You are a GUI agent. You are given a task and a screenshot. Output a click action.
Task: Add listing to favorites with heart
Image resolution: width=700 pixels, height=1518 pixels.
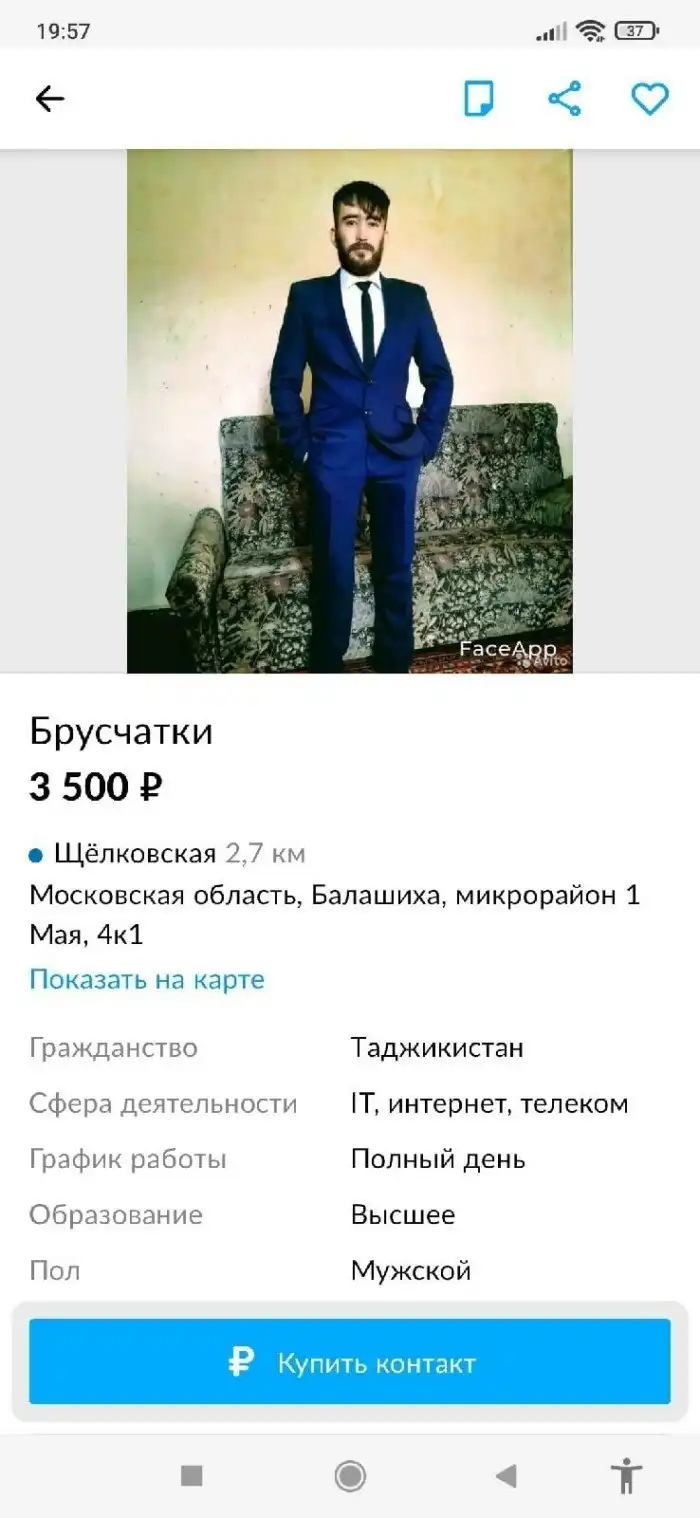click(x=649, y=98)
